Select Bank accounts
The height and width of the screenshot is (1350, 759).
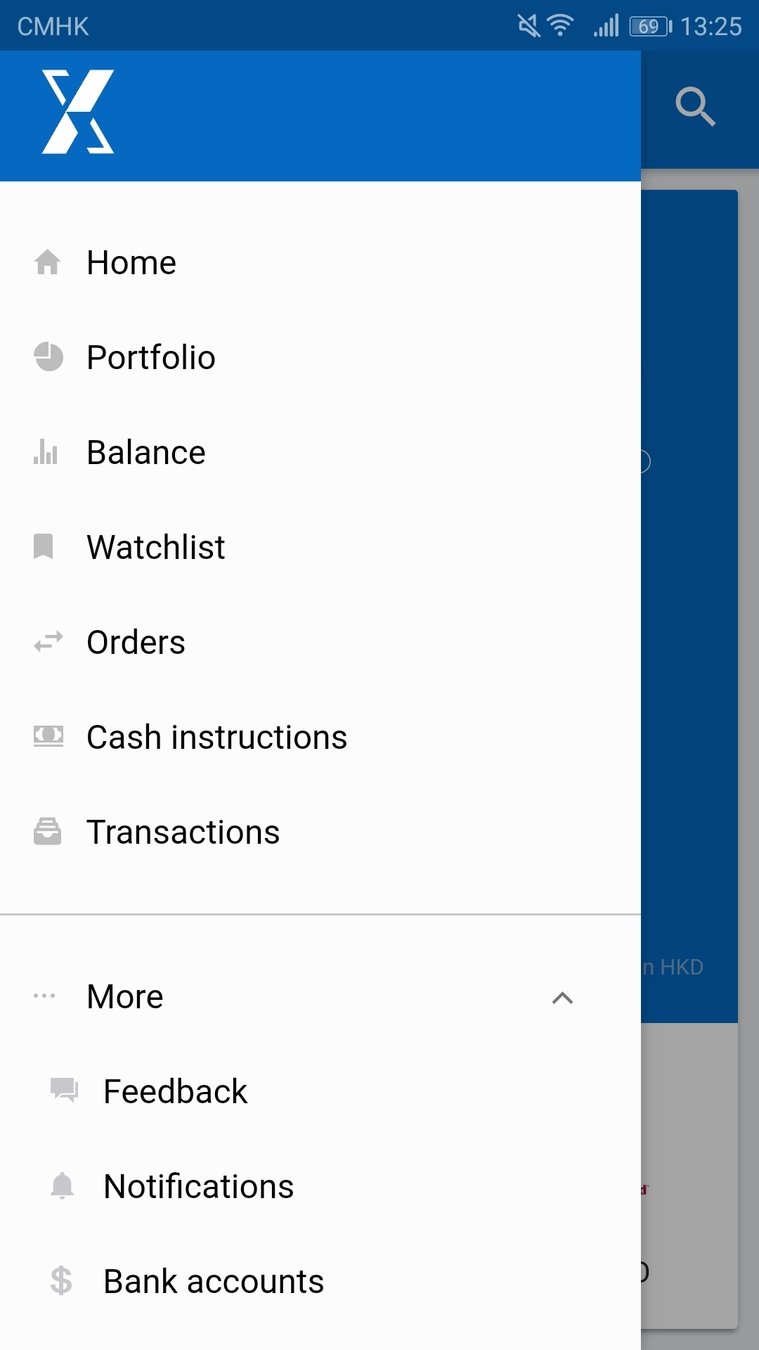(213, 1282)
